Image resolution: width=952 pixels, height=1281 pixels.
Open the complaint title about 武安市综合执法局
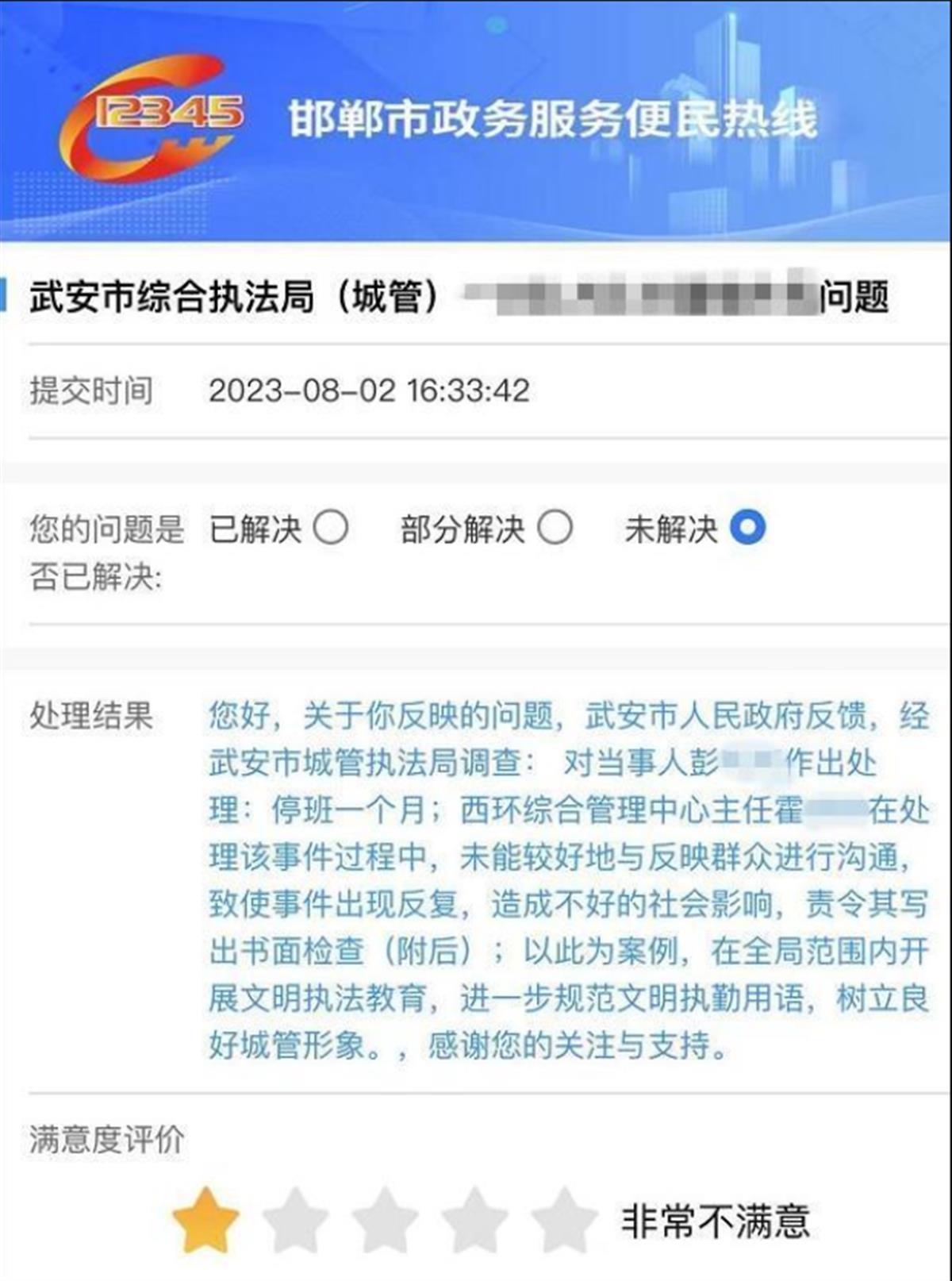pyautogui.click(x=238, y=296)
